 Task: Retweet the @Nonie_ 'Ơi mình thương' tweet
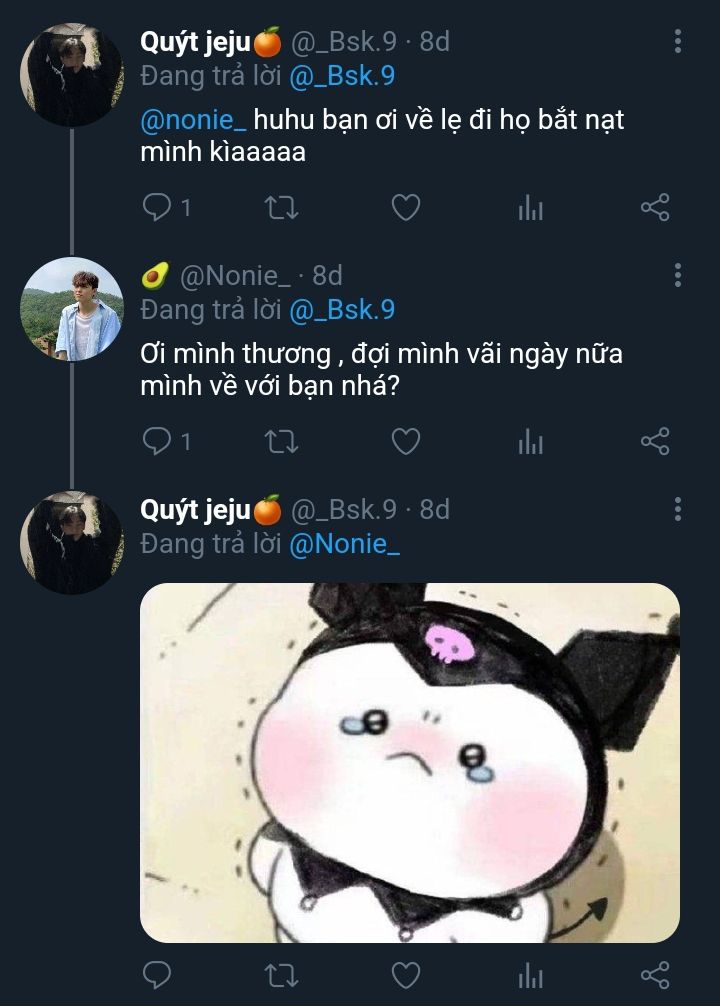pyautogui.click(x=281, y=441)
